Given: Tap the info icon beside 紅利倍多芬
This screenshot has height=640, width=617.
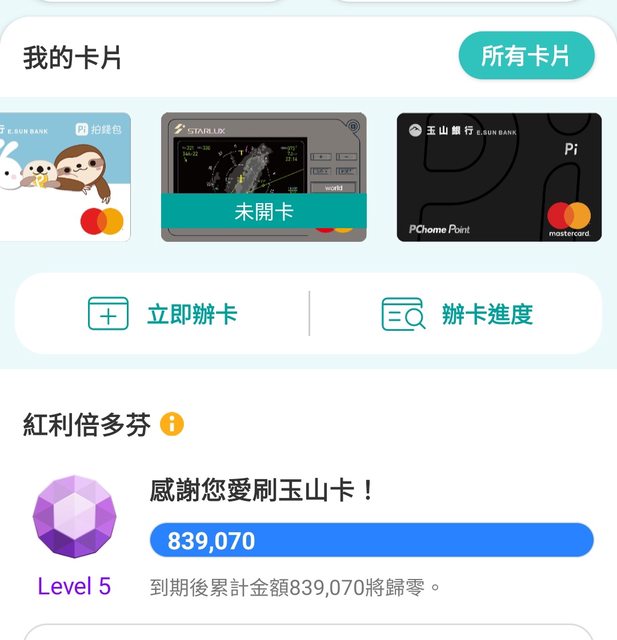Looking at the screenshot, I should 172,424.
